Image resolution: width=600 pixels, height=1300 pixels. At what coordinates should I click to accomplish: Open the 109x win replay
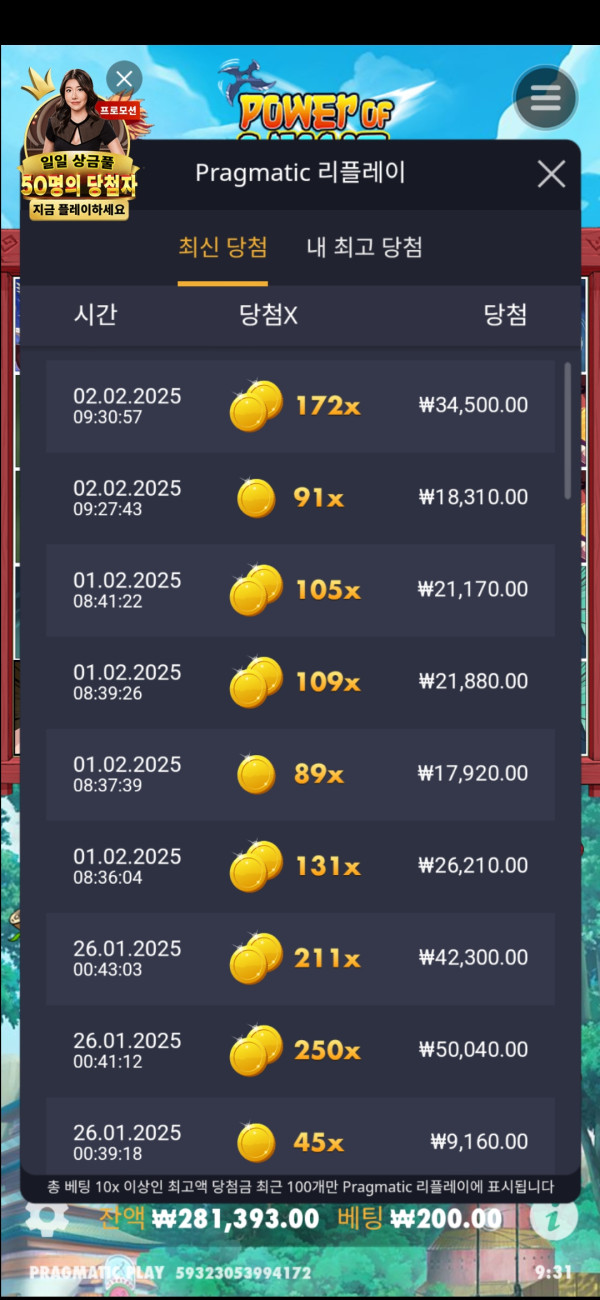[300, 681]
